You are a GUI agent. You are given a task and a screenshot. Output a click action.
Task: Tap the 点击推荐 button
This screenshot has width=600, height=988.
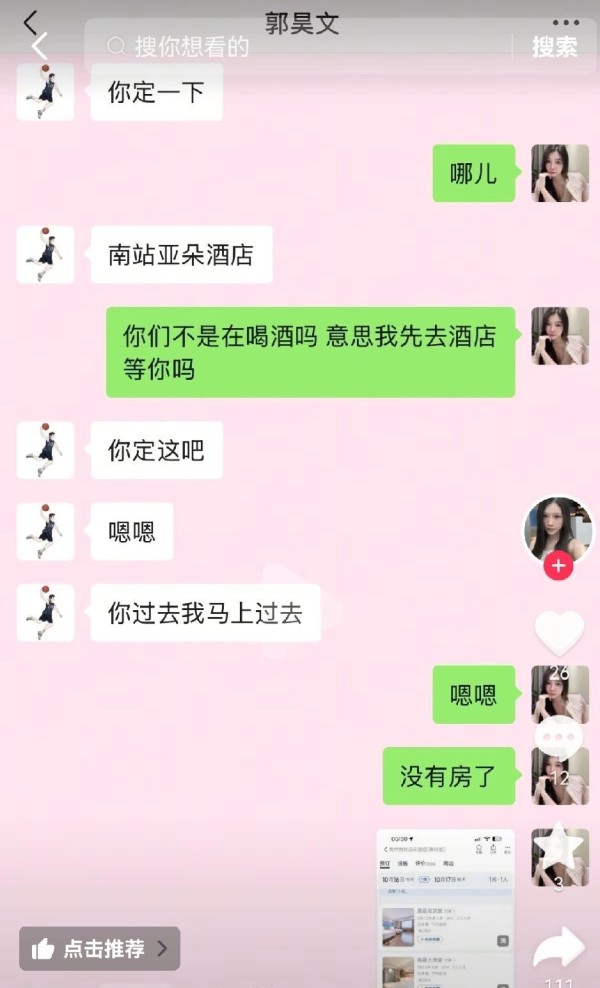coord(99,948)
